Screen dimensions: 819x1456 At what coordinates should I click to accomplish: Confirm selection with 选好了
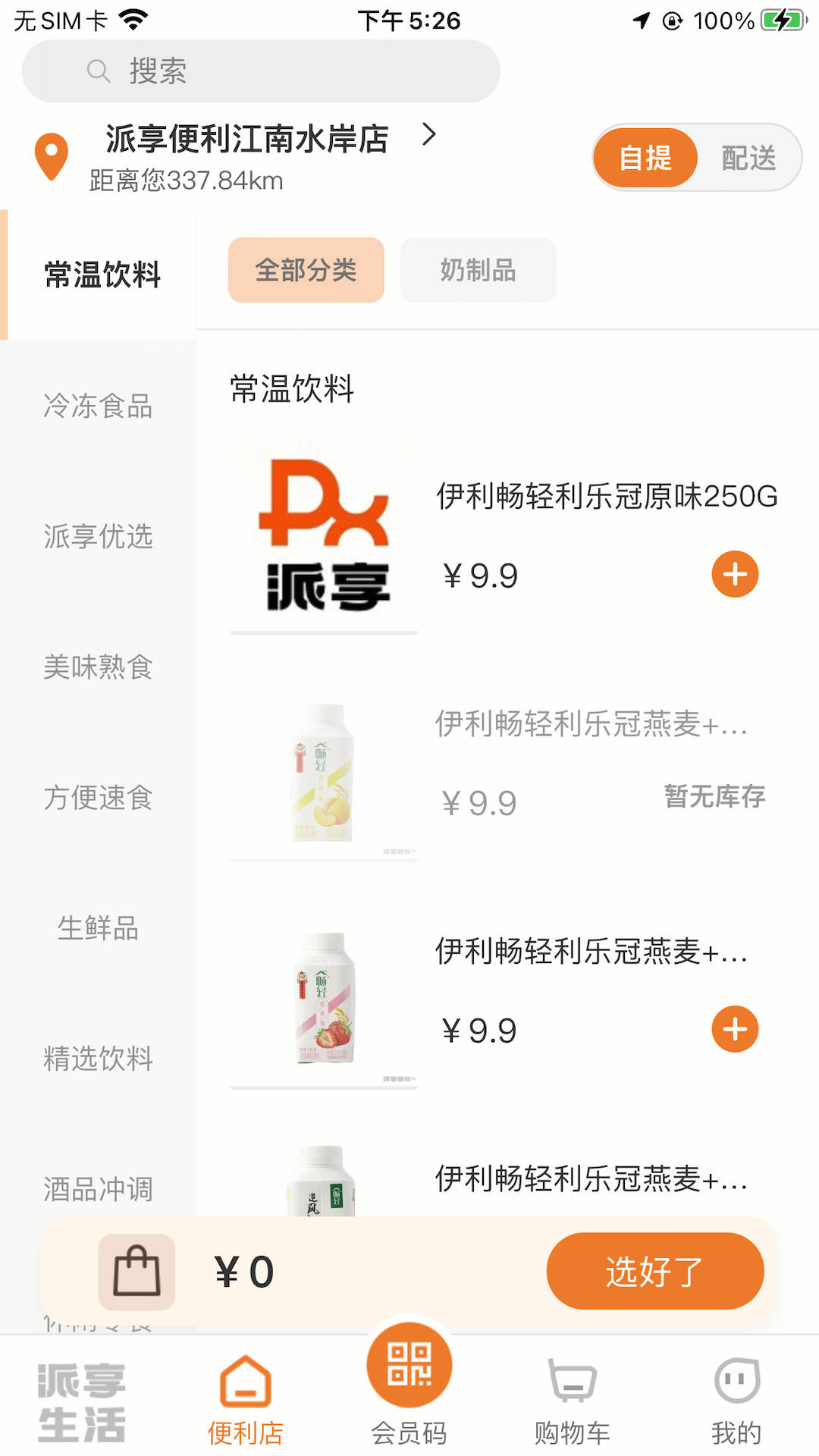pyautogui.click(x=654, y=1271)
